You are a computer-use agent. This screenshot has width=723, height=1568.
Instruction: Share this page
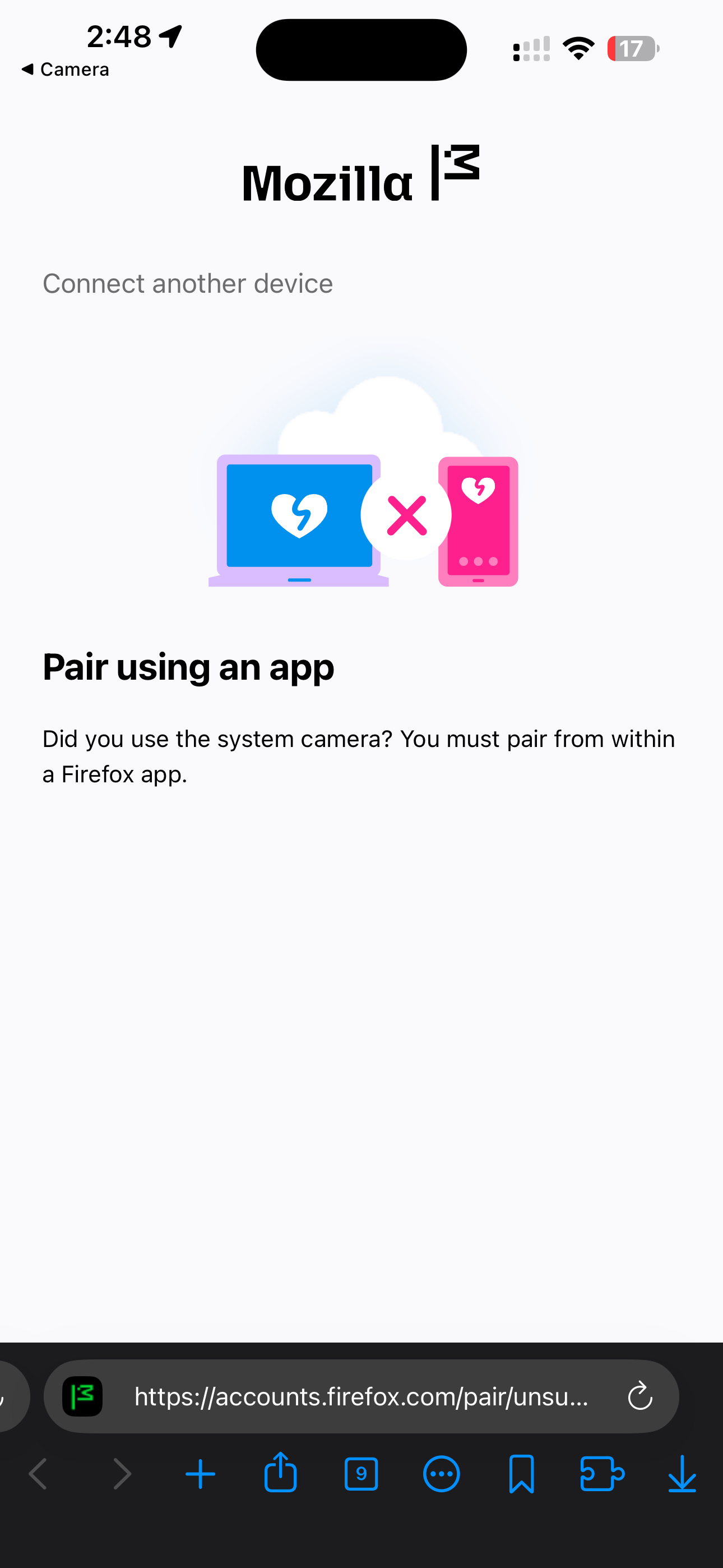tap(281, 1473)
